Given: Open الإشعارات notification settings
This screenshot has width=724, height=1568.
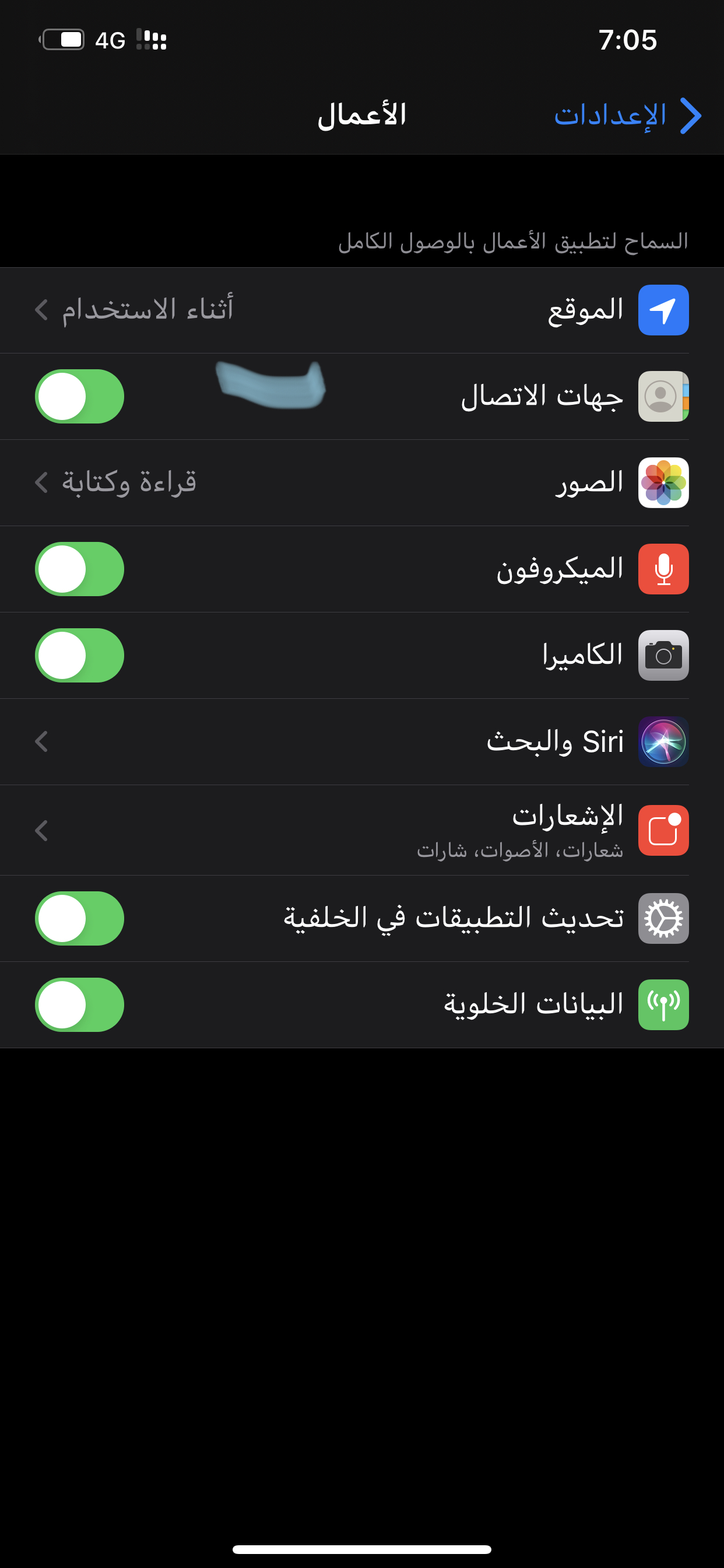Looking at the screenshot, I should coord(362,831).
